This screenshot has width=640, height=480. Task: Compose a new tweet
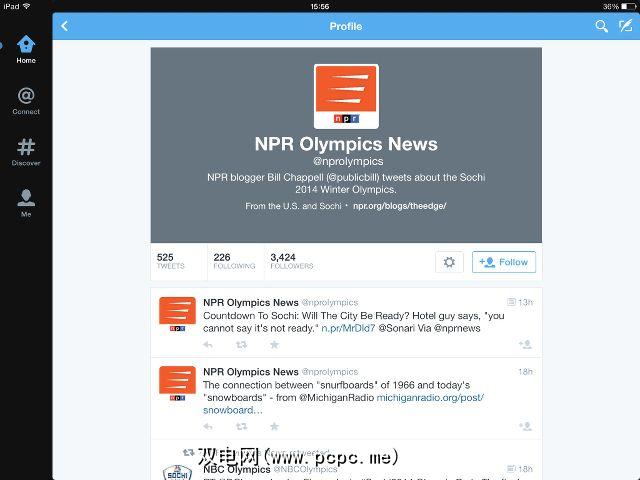coord(626,26)
